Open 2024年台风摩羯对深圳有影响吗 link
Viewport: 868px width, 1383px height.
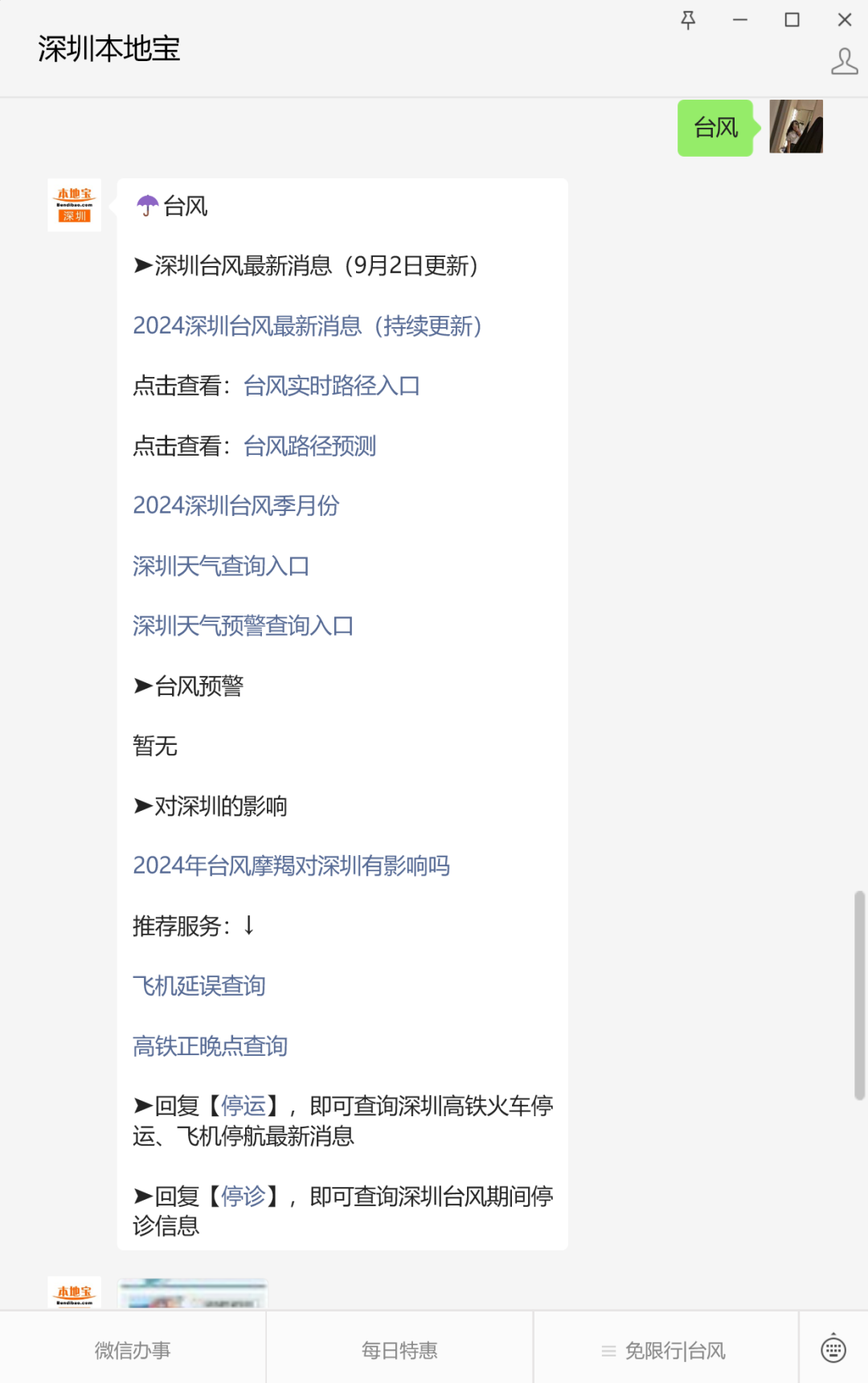click(291, 865)
